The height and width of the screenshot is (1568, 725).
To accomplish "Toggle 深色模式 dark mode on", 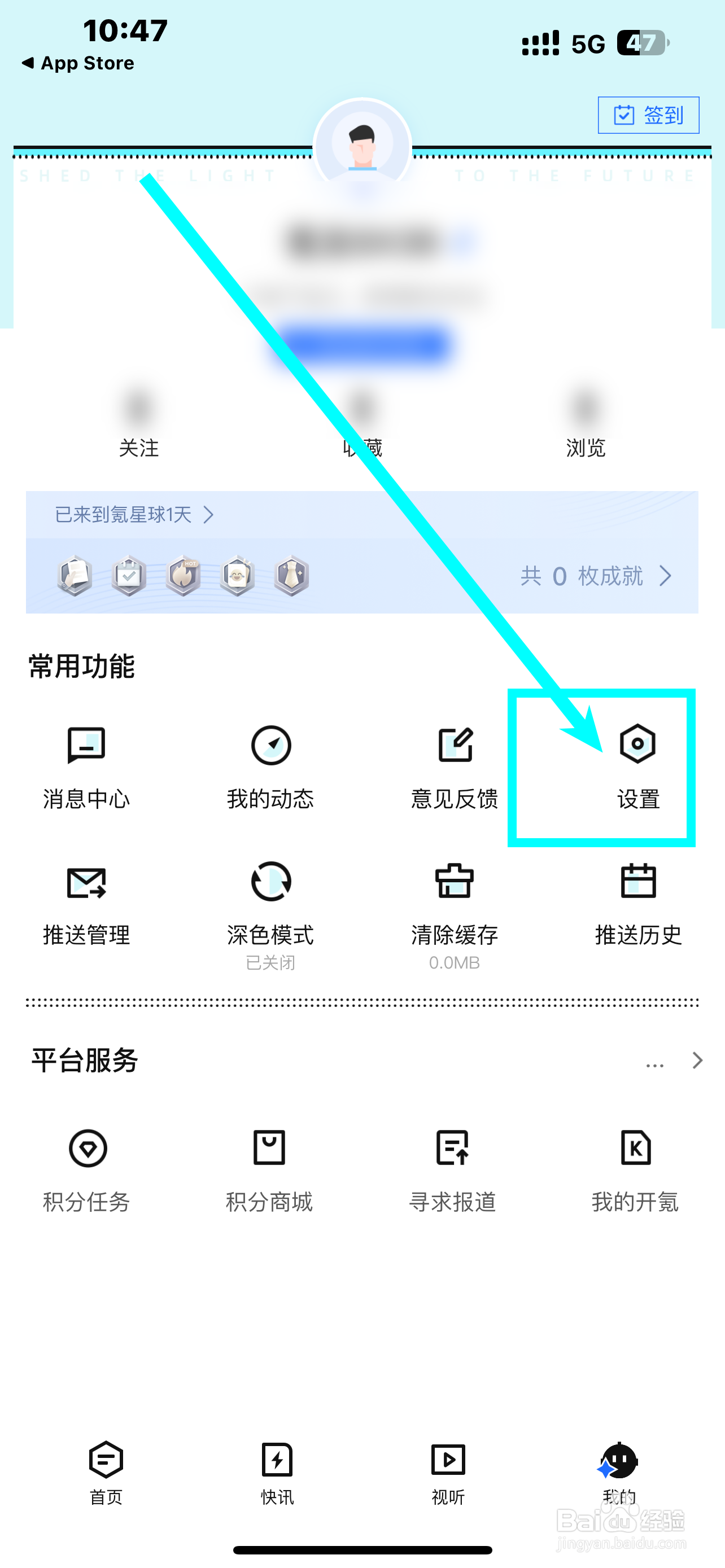I will coord(270,903).
